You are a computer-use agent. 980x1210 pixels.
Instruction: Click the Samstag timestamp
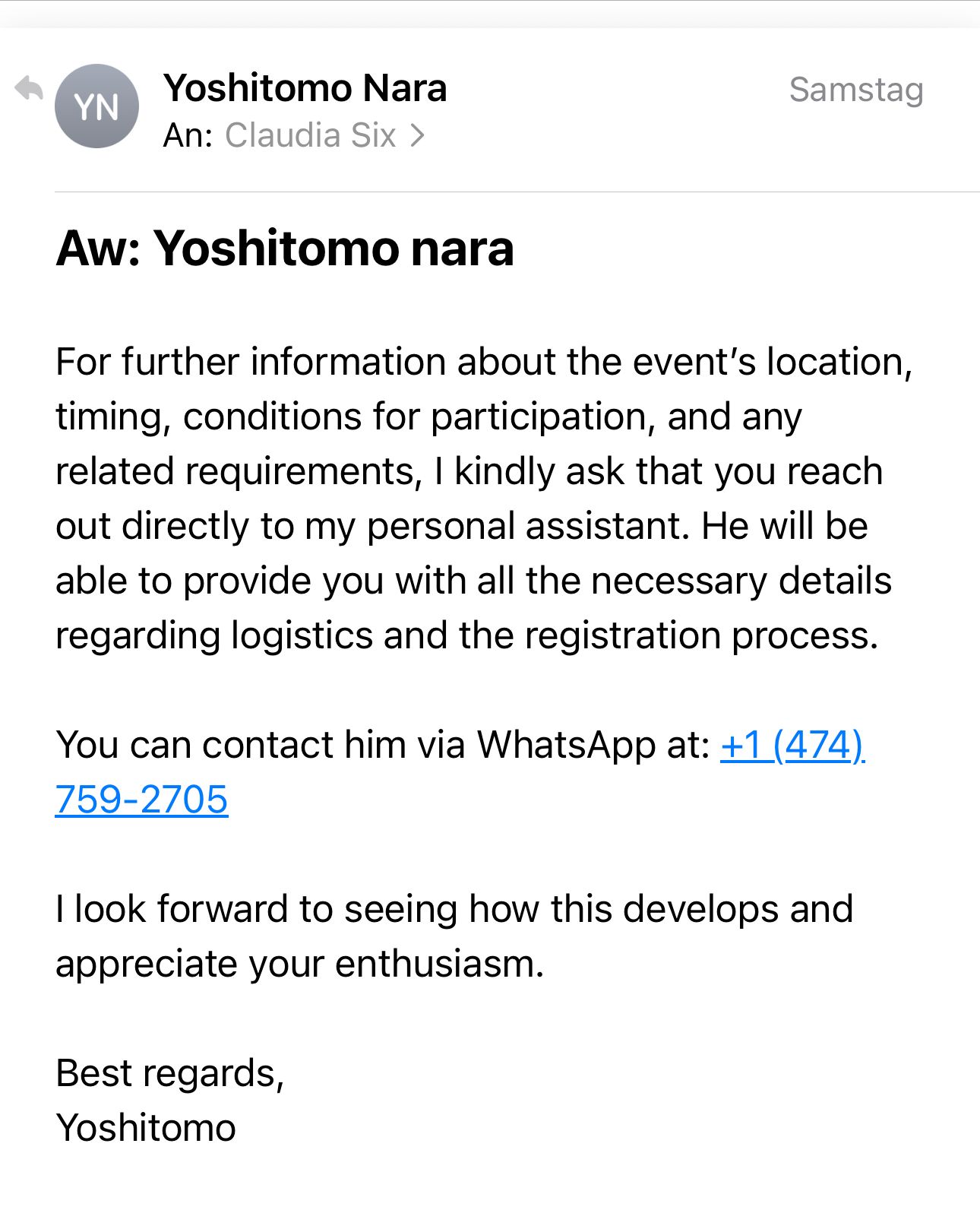(855, 90)
